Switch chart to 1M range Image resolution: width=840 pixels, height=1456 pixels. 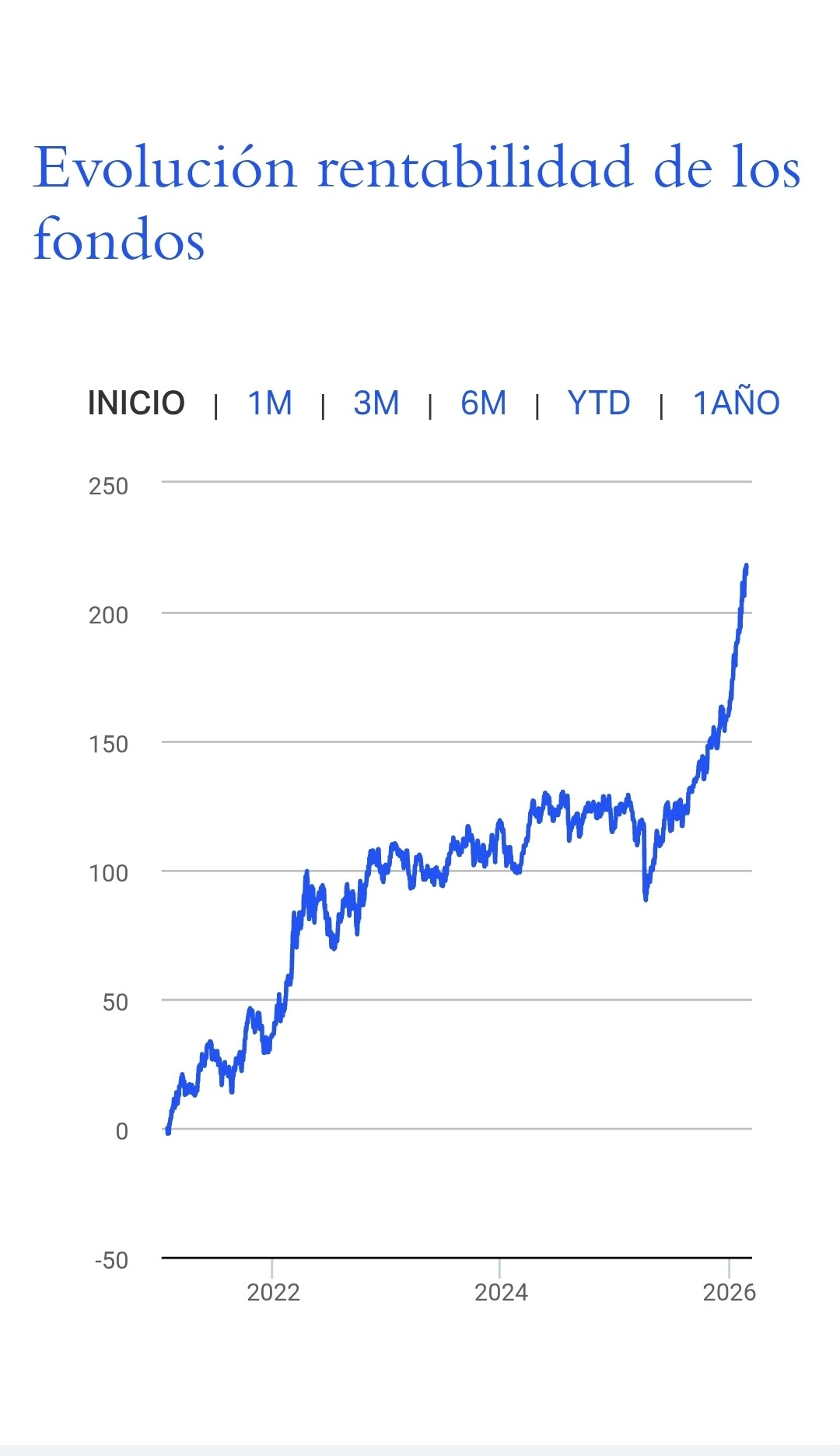coord(270,403)
